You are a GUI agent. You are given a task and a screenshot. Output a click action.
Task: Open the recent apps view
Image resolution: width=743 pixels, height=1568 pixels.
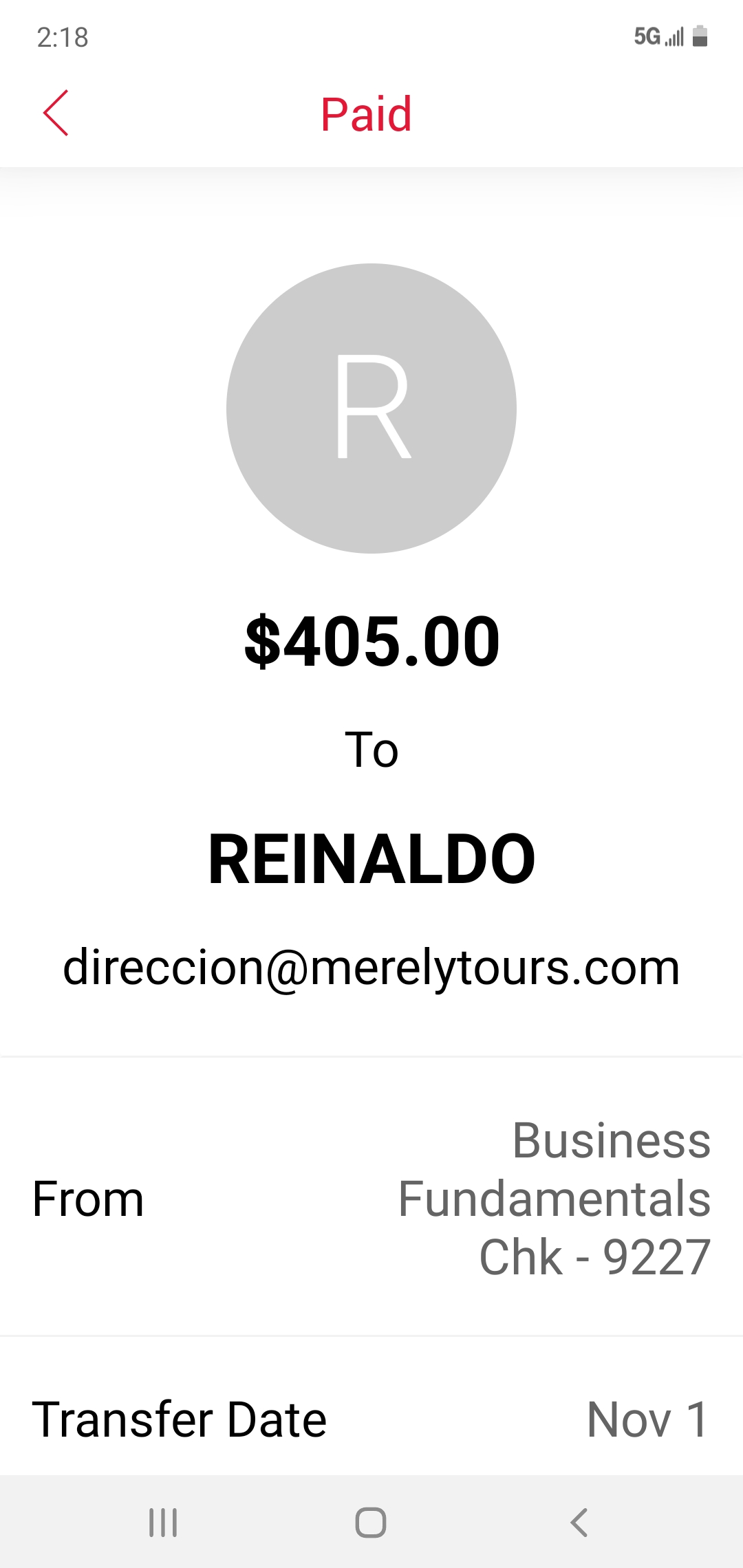pyautogui.click(x=163, y=1522)
